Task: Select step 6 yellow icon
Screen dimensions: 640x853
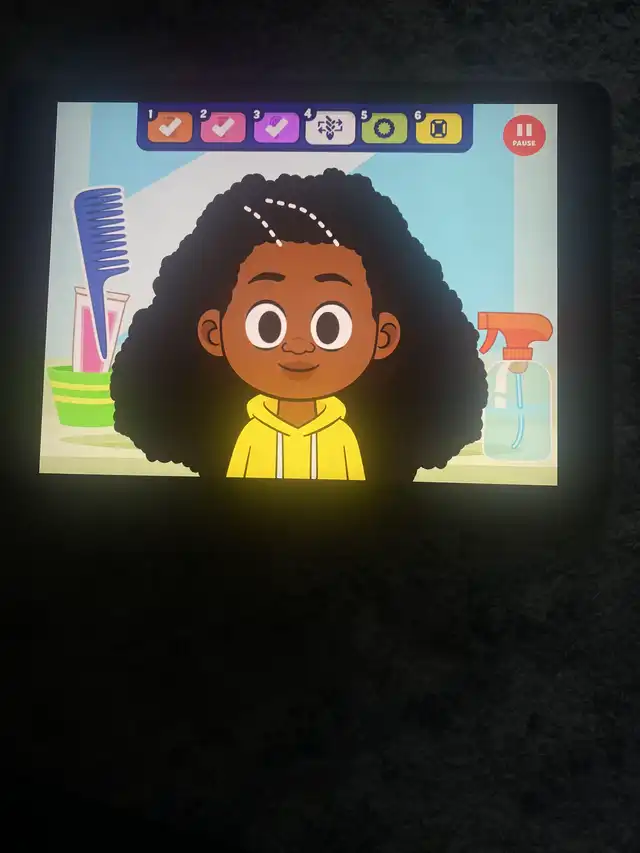Action: [x=439, y=128]
